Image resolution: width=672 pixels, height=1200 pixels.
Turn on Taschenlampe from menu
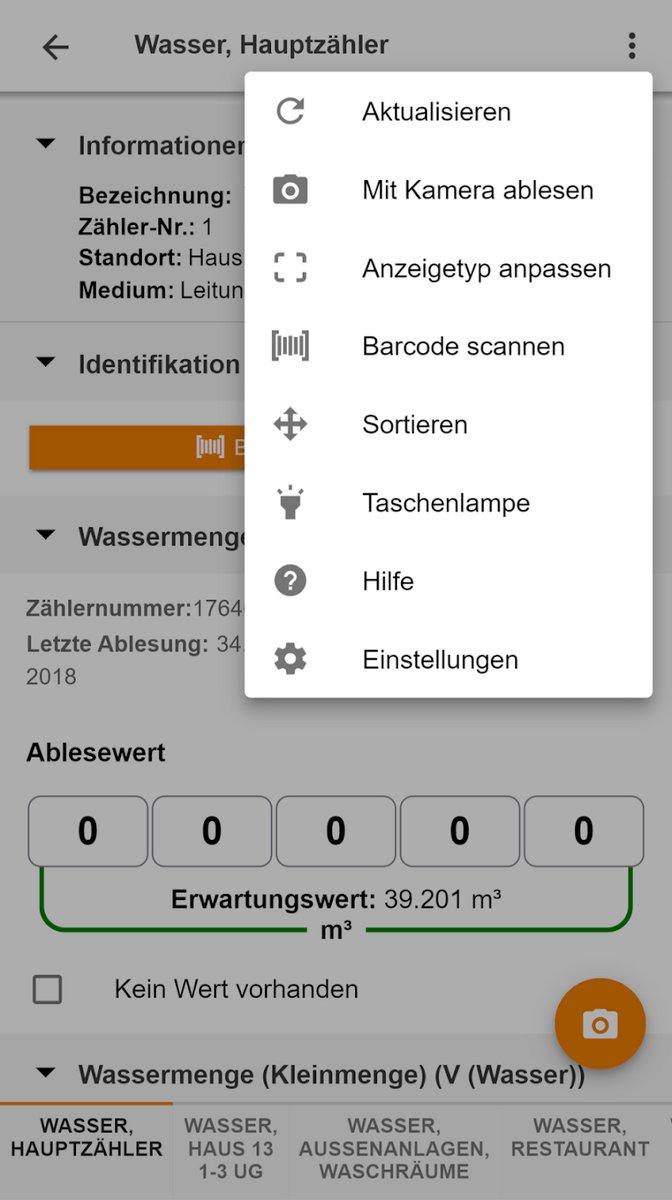click(445, 503)
